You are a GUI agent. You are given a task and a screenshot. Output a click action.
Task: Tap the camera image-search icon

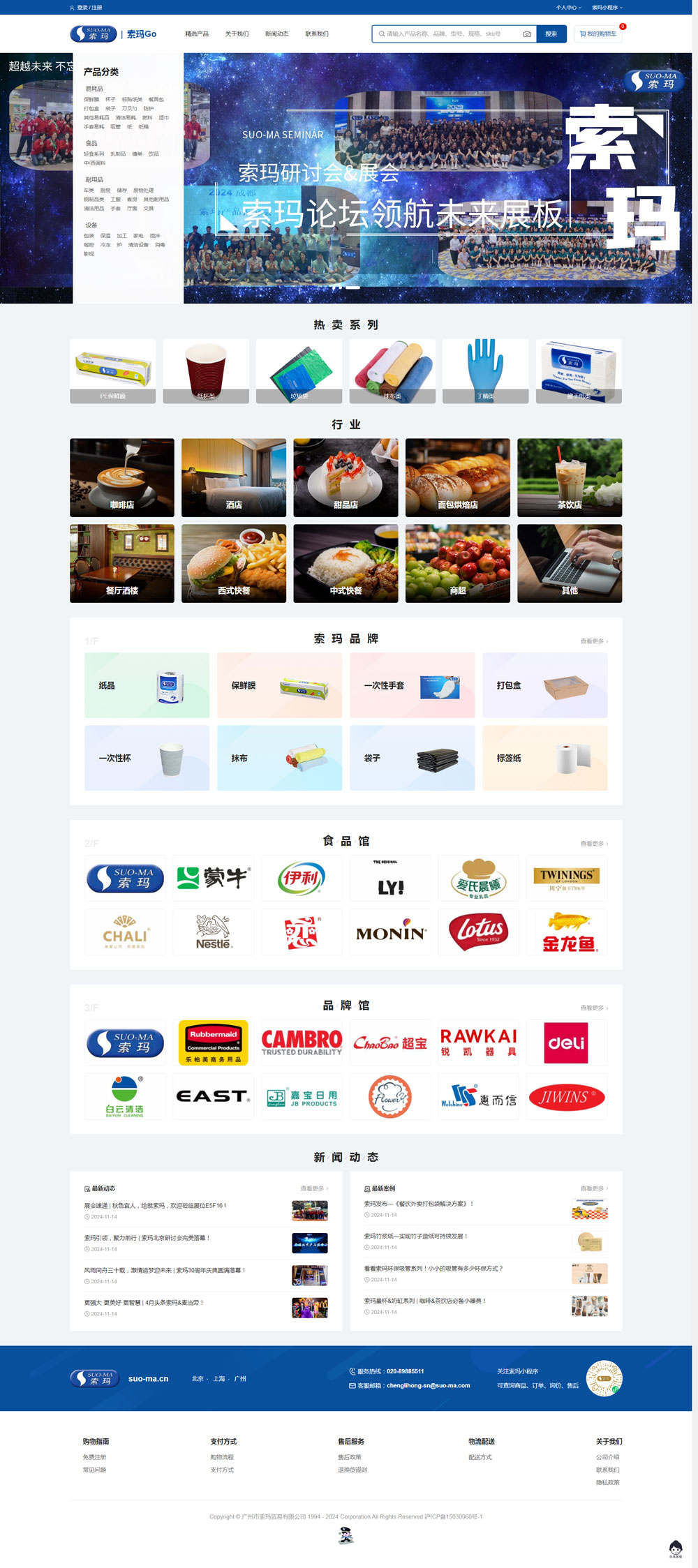pyautogui.click(x=527, y=34)
